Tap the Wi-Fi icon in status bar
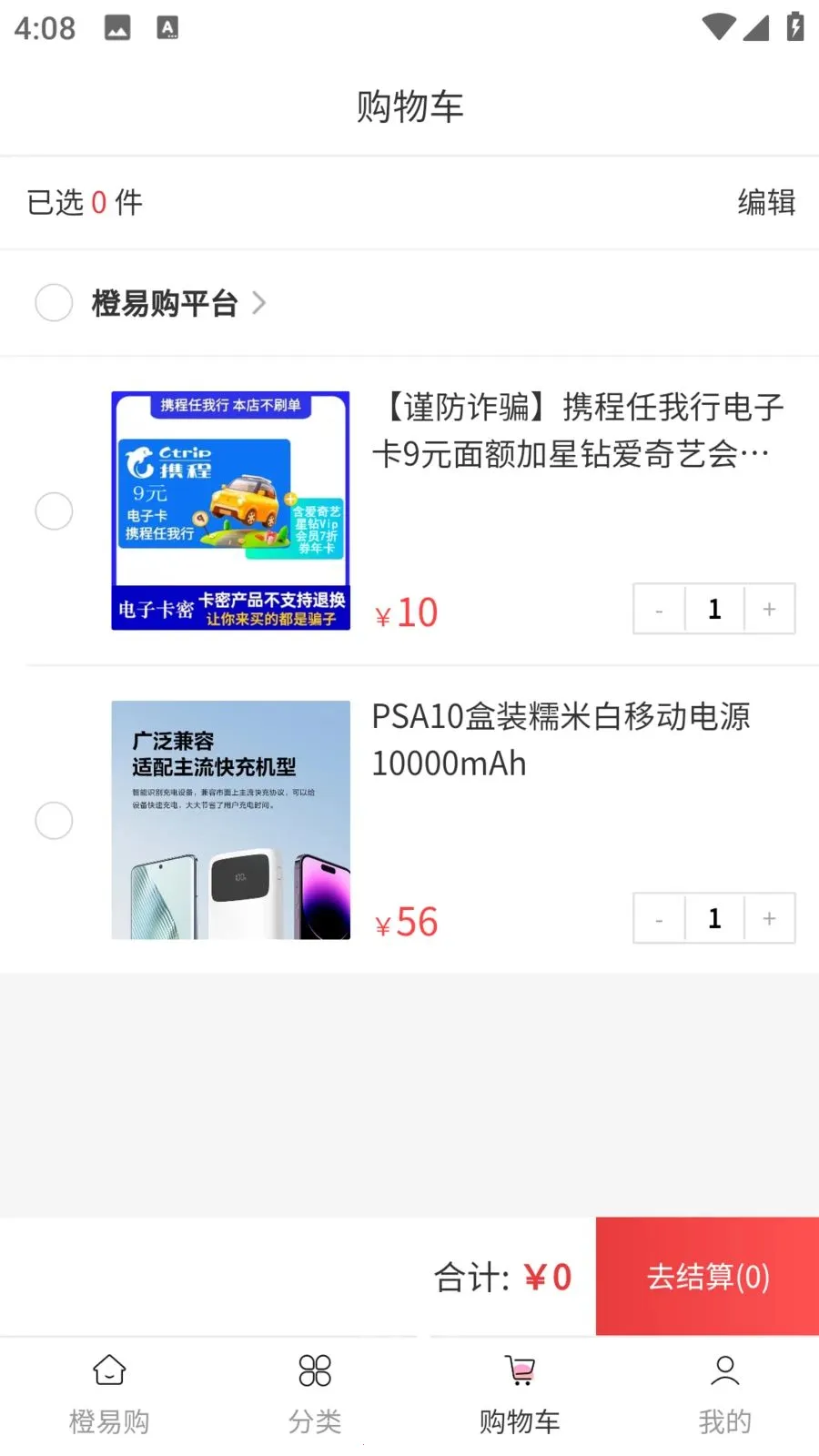 click(x=718, y=27)
